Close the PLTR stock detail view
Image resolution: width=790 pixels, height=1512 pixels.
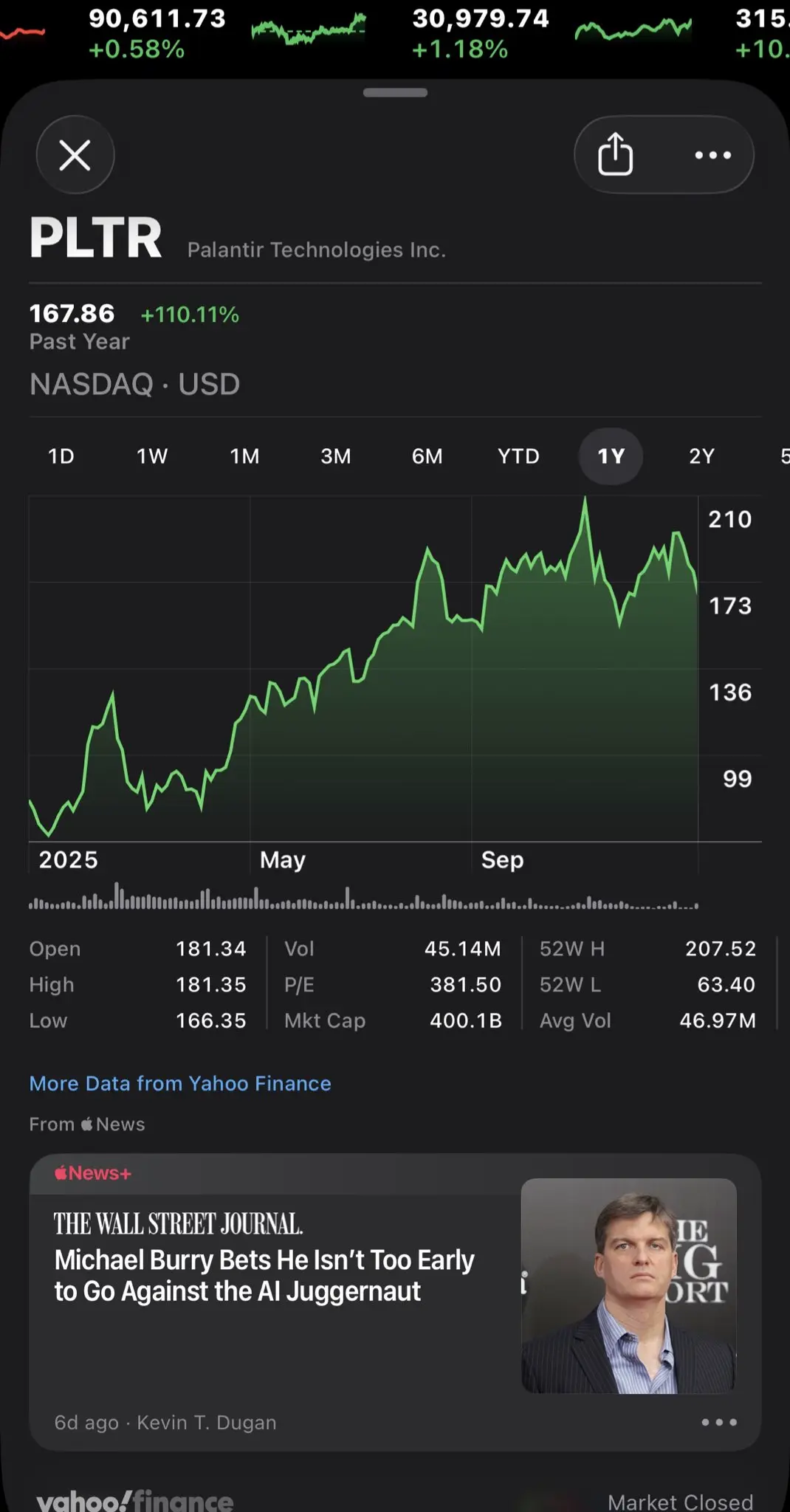75,154
